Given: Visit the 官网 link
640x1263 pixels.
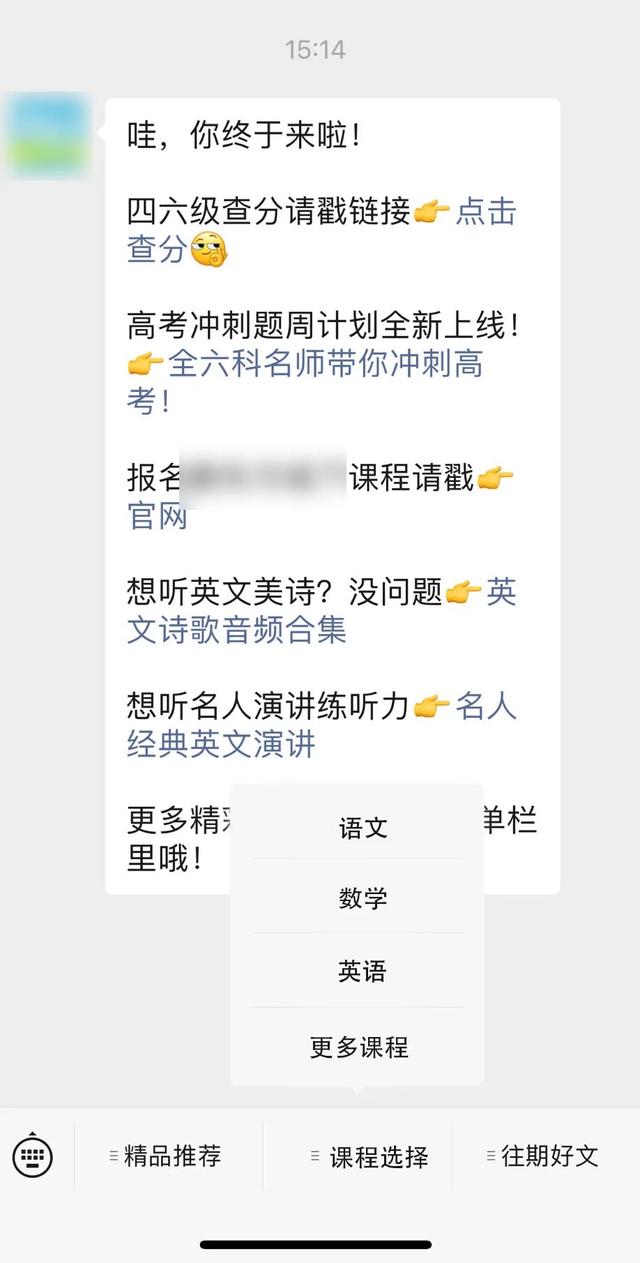Looking at the screenshot, I should pos(157,516).
